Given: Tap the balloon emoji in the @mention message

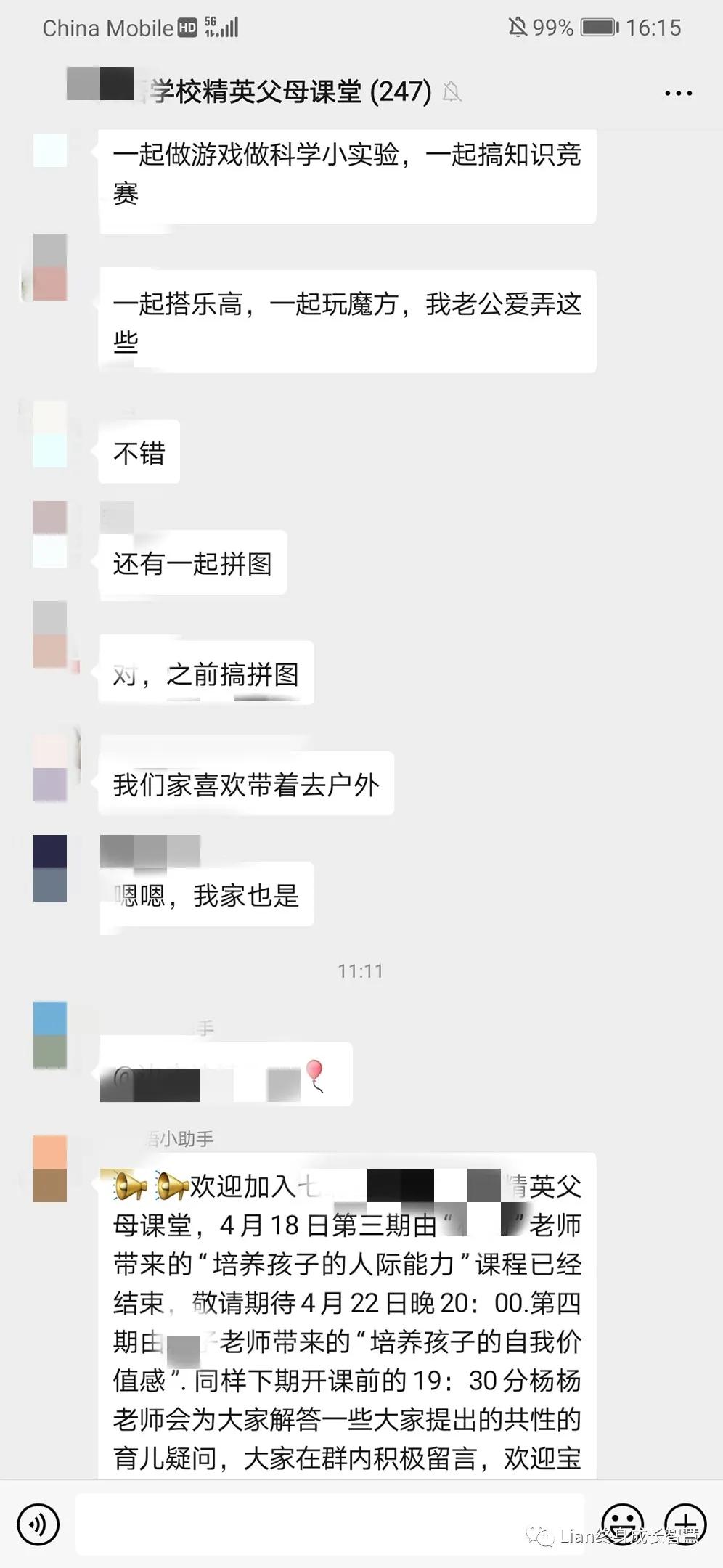Looking at the screenshot, I should 316,1076.
